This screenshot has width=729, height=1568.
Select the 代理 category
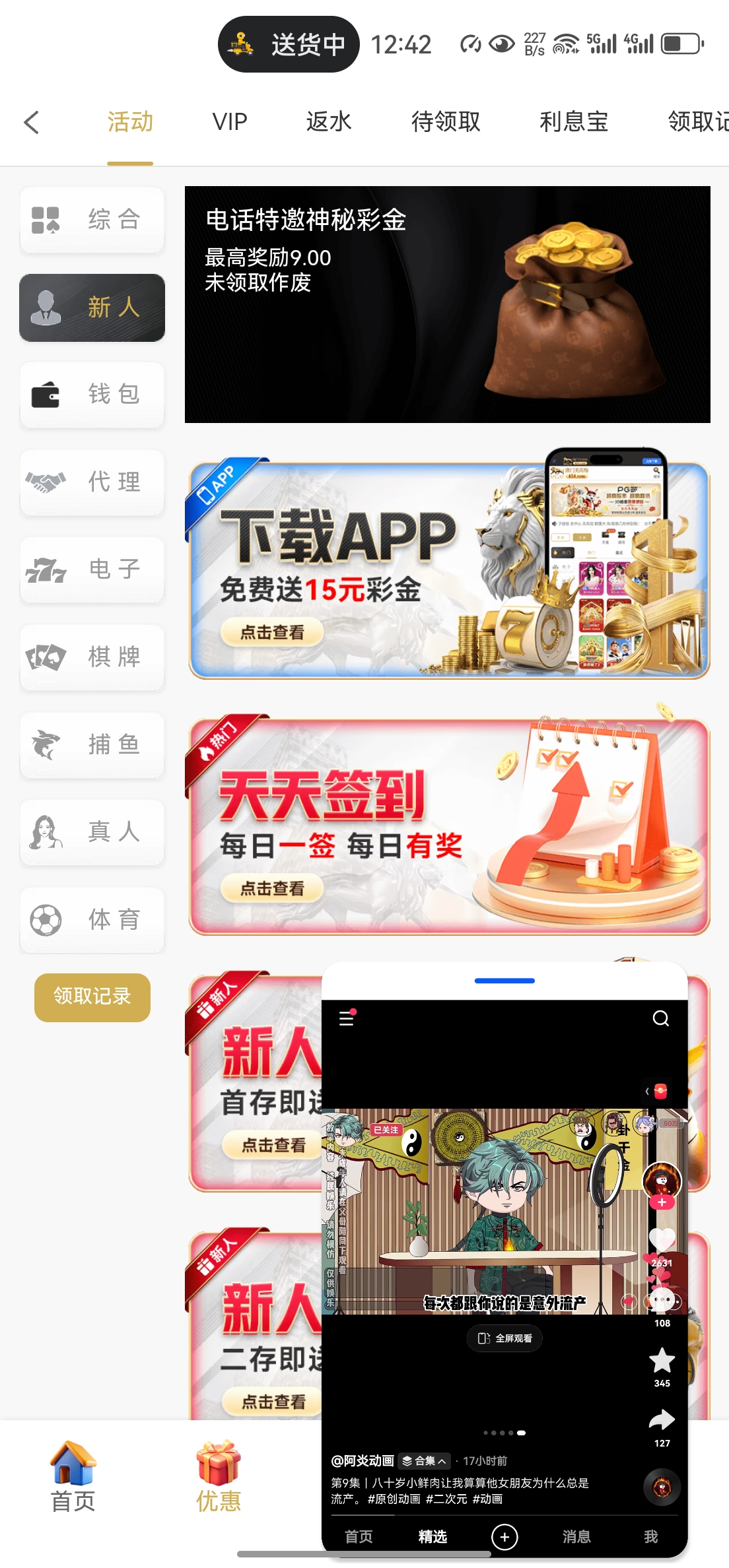tap(92, 482)
